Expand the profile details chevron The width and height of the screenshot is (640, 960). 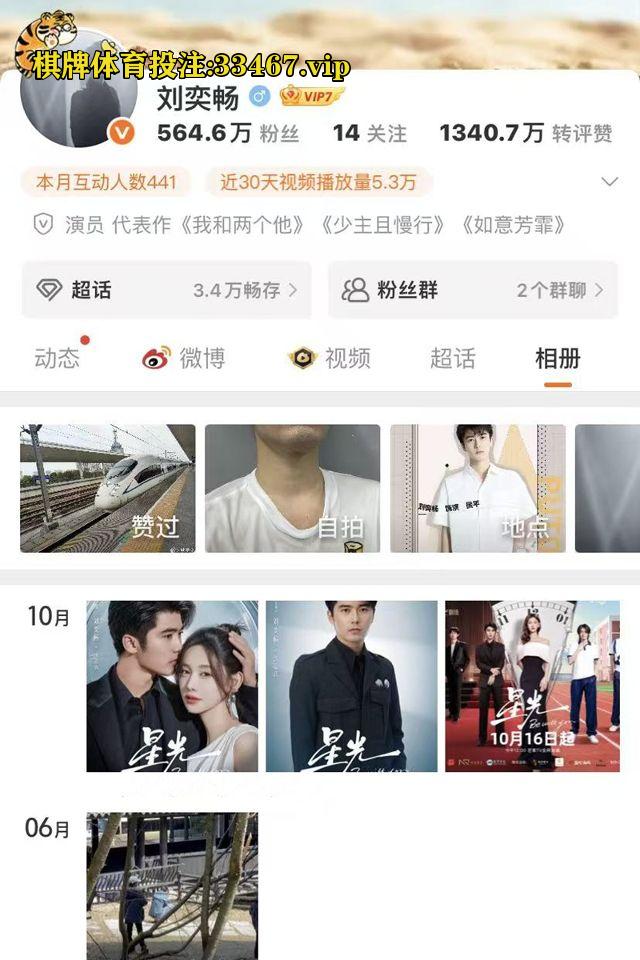(x=608, y=182)
